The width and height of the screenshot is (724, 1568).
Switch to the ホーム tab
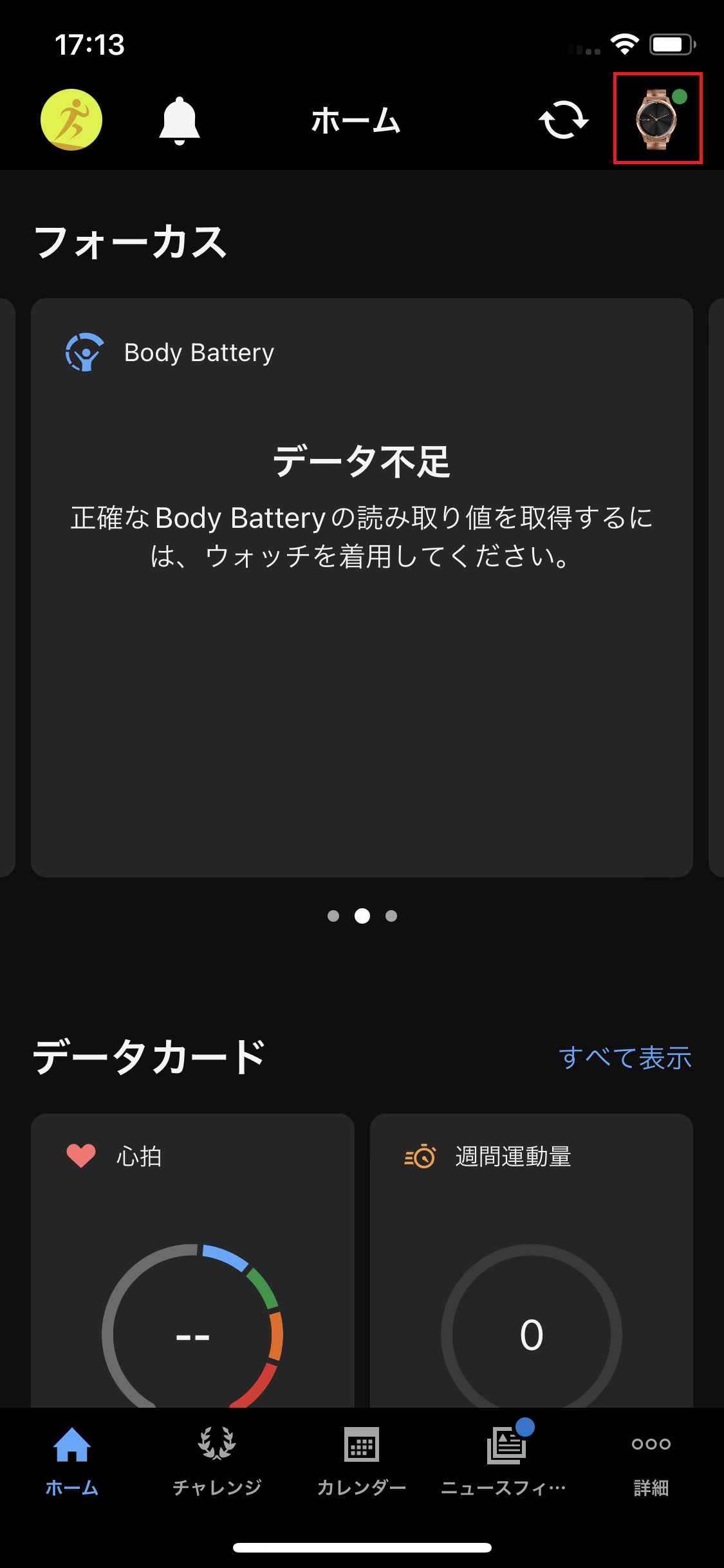coord(72,1459)
